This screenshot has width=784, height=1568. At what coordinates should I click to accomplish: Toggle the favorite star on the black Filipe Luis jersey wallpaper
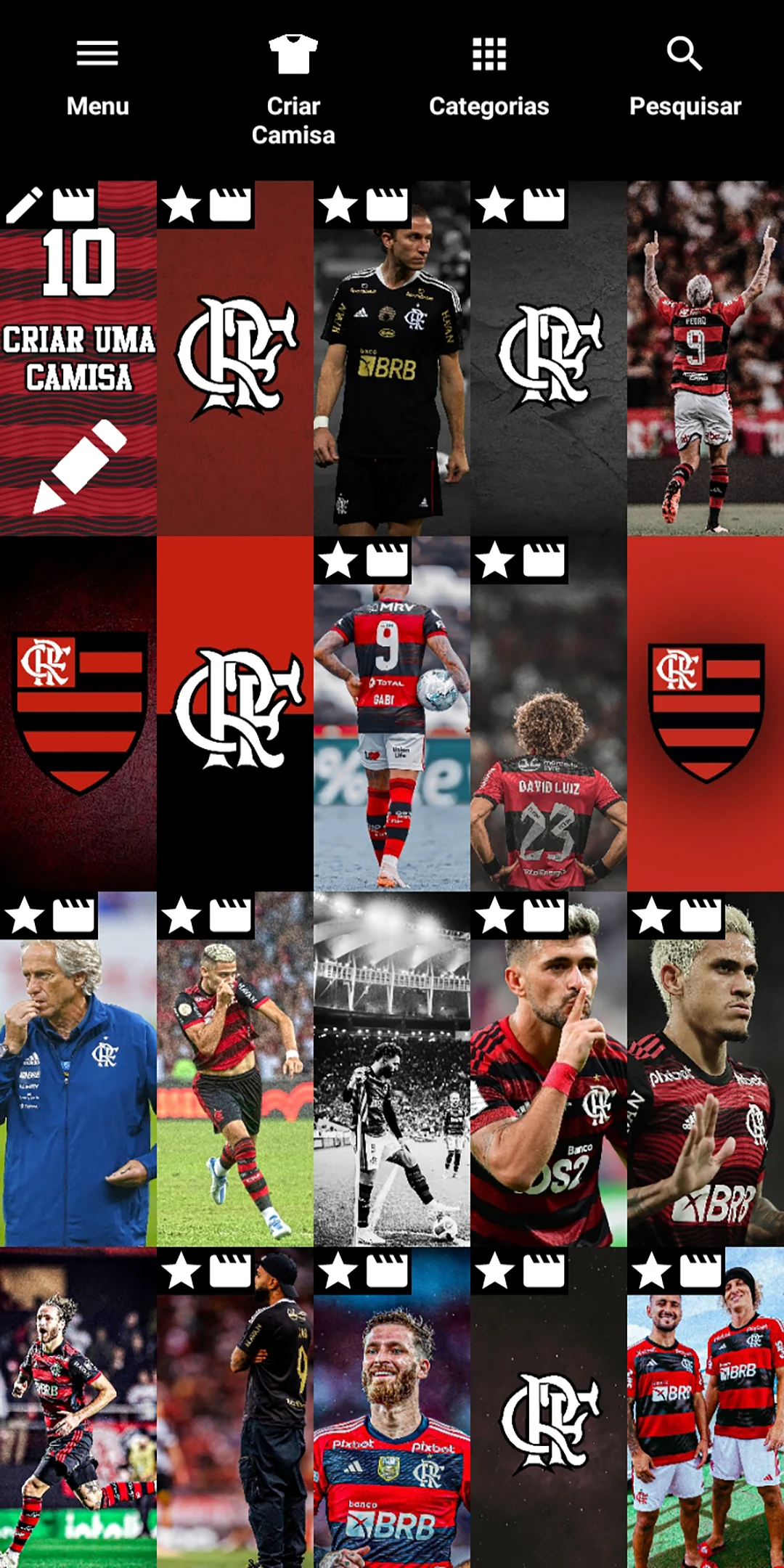tap(338, 207)
